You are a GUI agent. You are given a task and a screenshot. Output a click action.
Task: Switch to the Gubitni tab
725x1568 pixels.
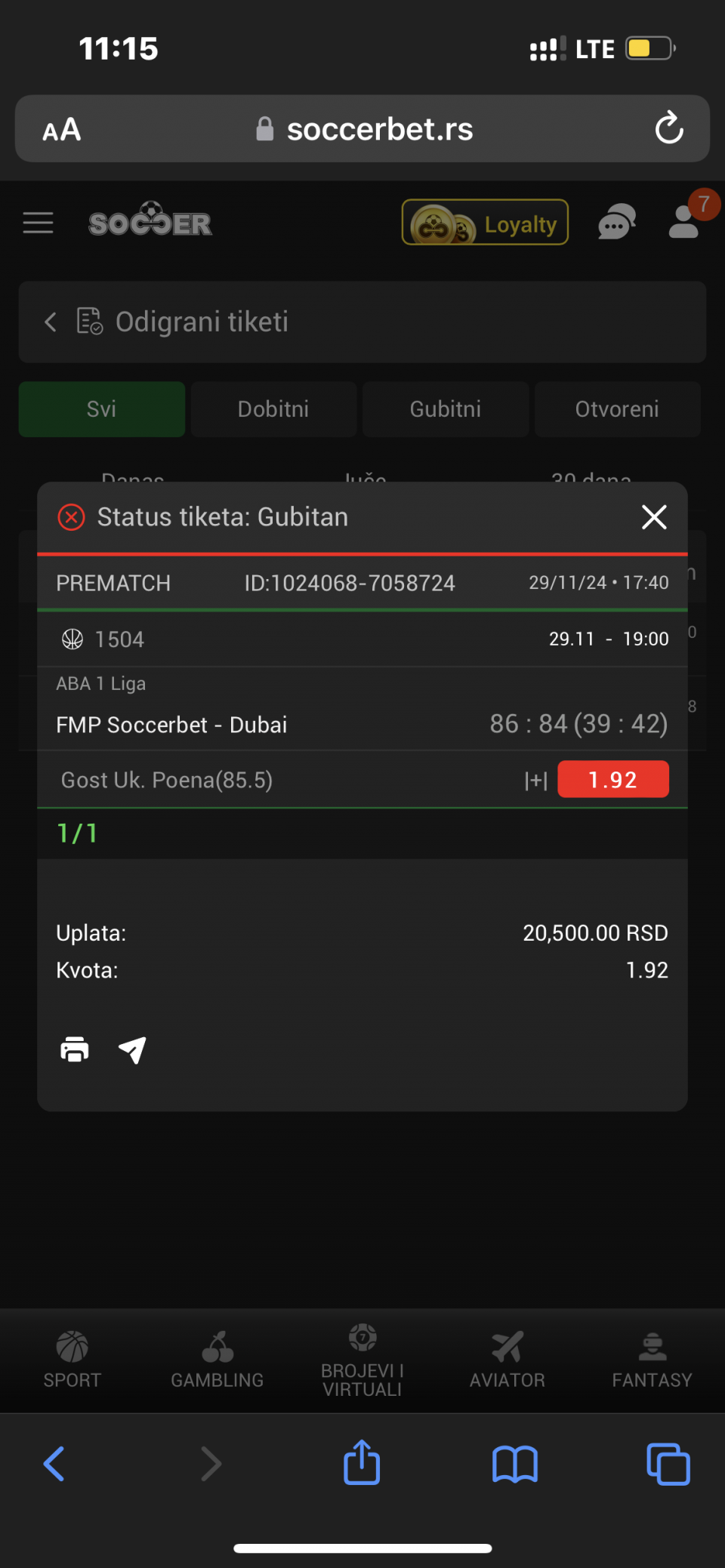[x=446, y=409]
